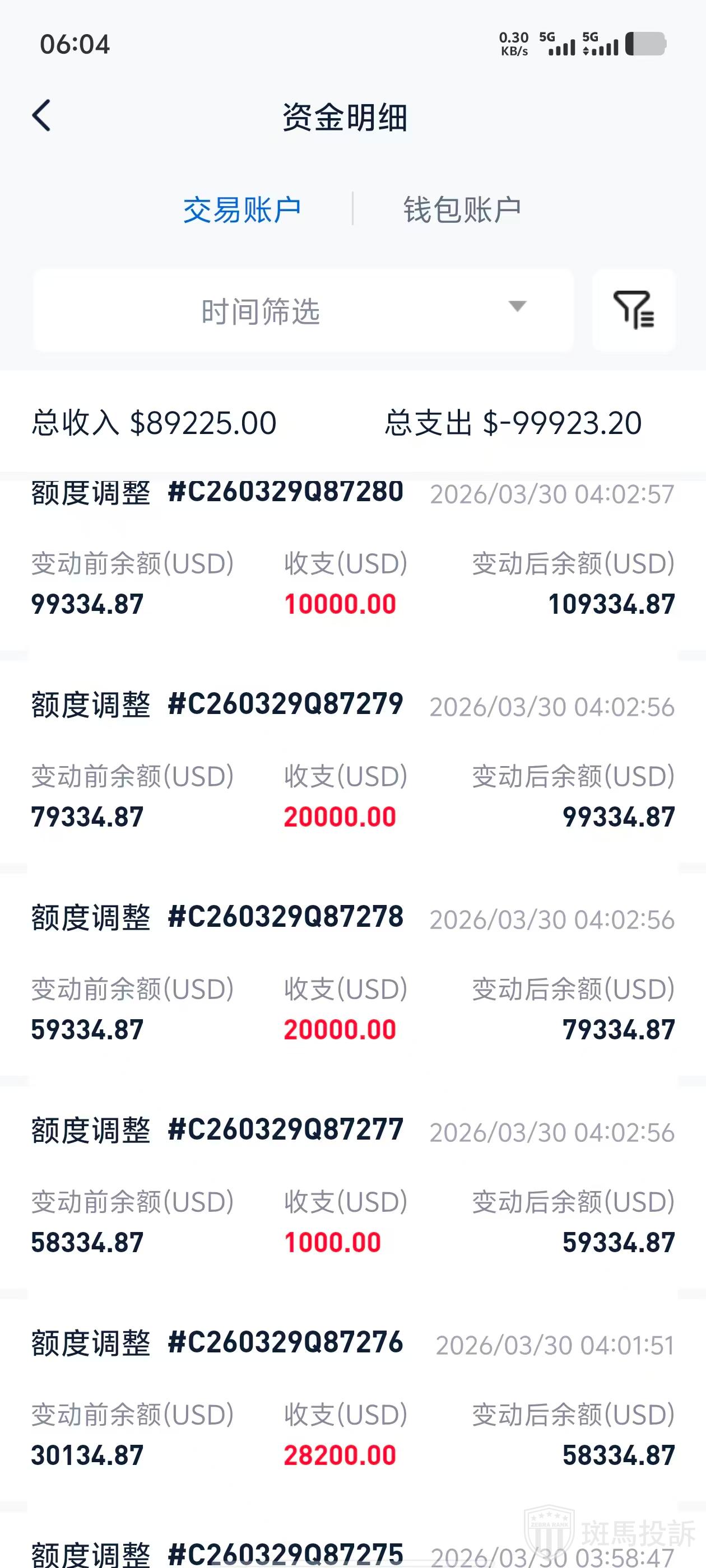The height and width of the screenshot is (1568, 706).
Task: Expand the 时间筛选 dropdown
Action: [303, 310]
